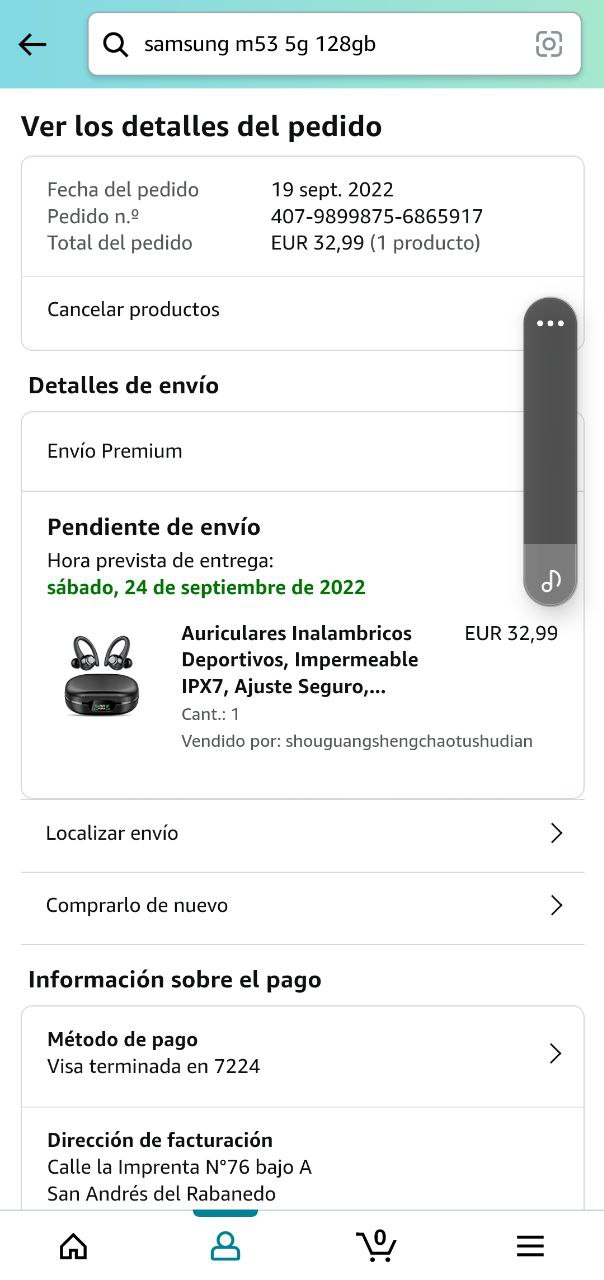Open the shopping cart tab
This screenshot has width=604, height=1280.
tap(376, 1246)
